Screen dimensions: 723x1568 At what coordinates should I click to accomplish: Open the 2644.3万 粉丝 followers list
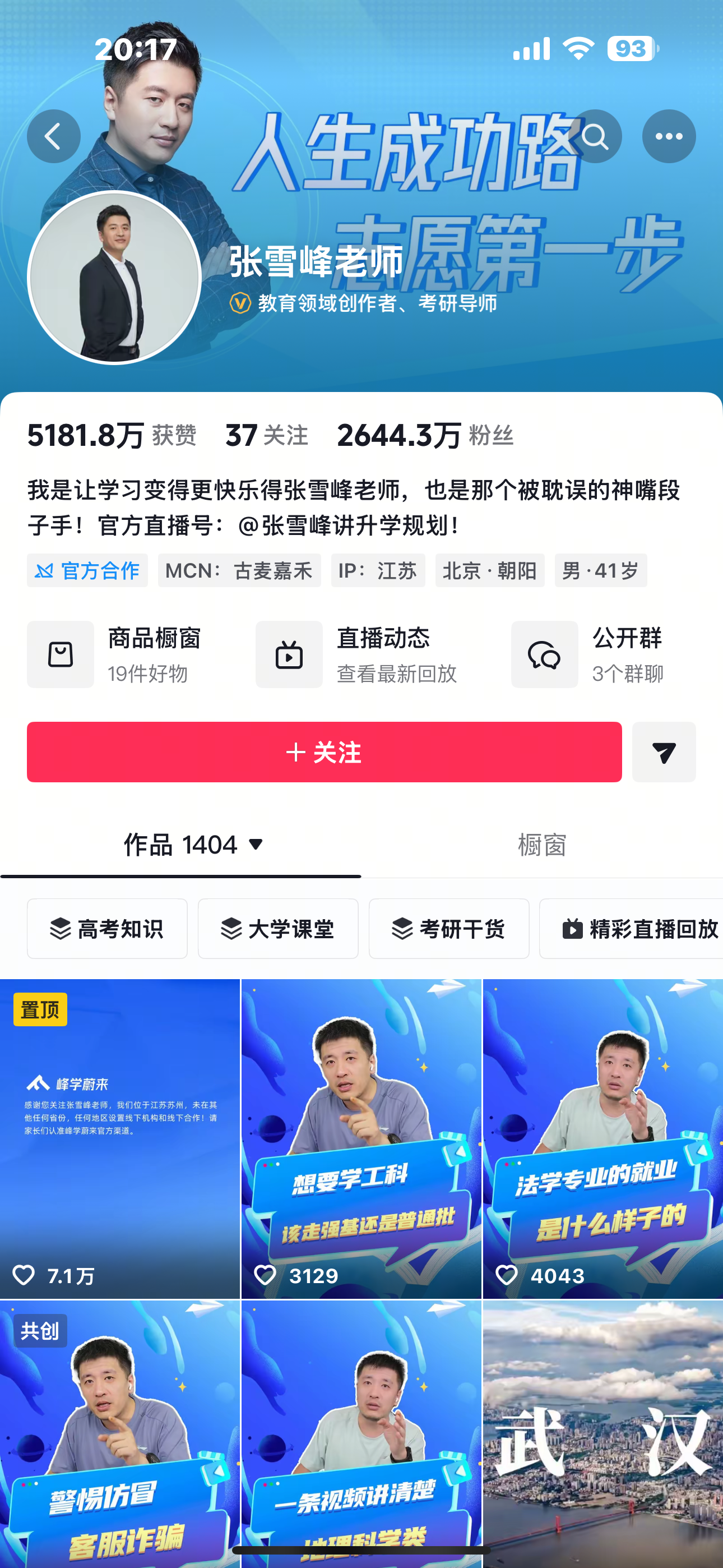[x=425, y=436]
